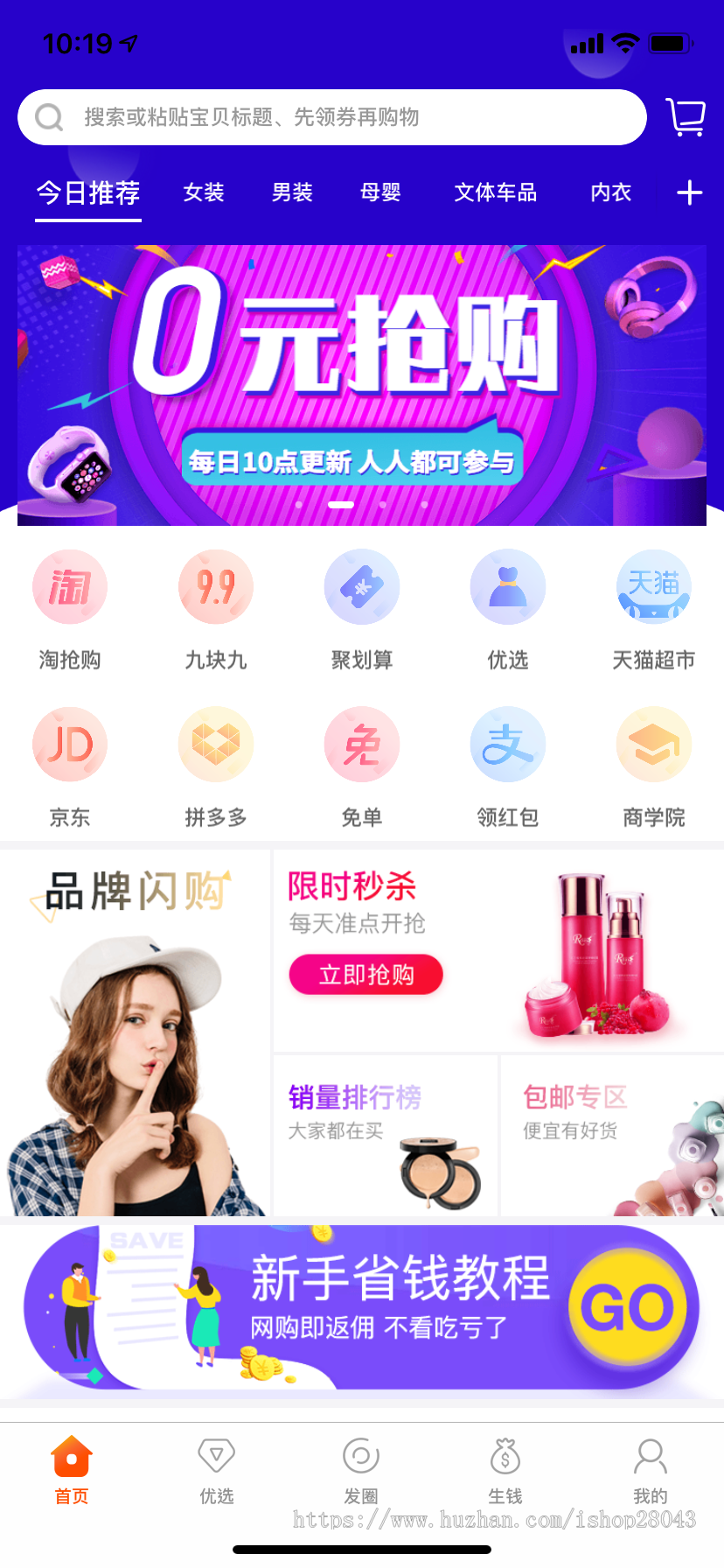This screenshot has width=724, height=1568.
Task: Switch to the 母婴 category tab
Action: pos(379,193)
